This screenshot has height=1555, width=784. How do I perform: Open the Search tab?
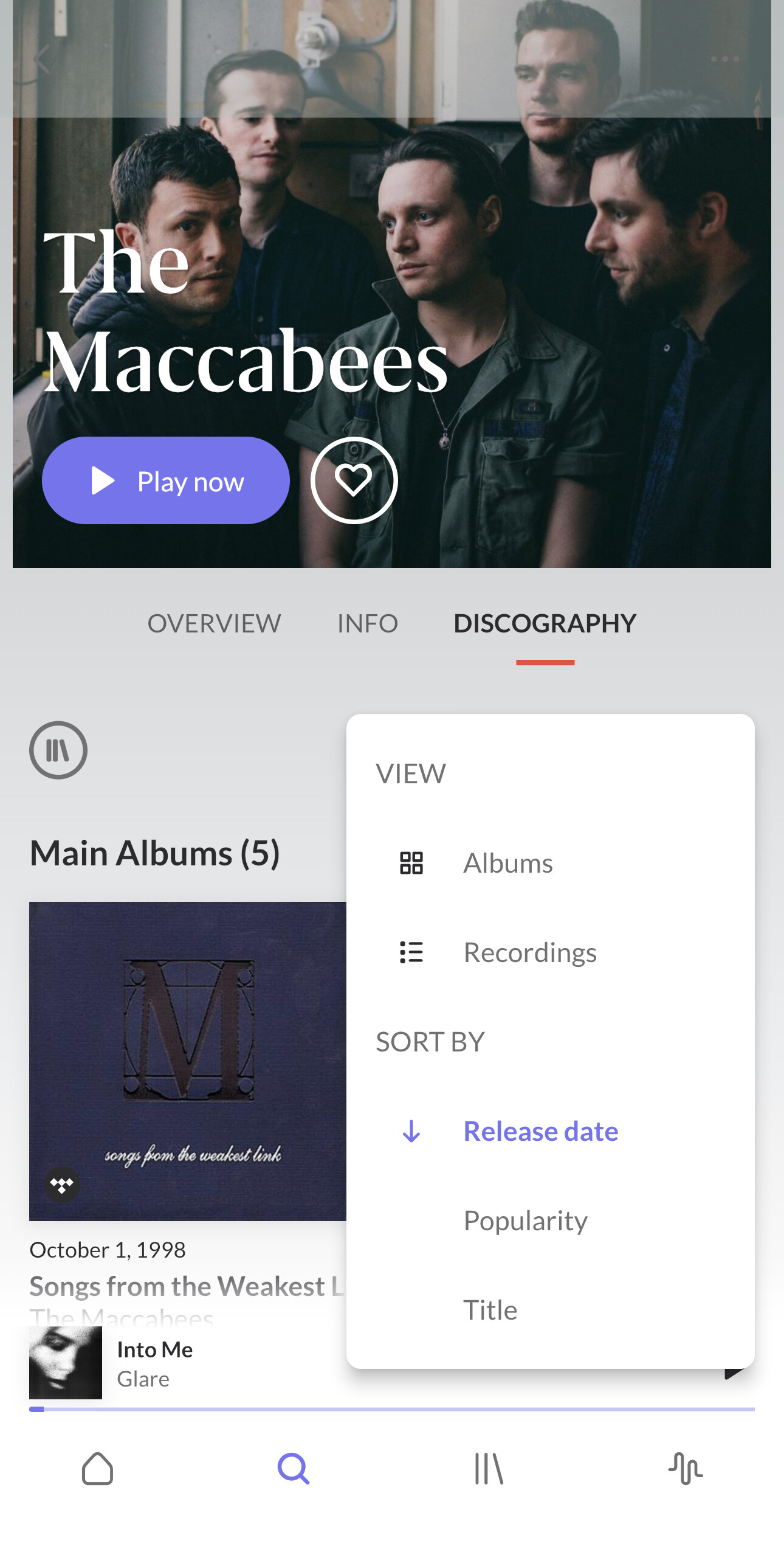(294, 1469)
